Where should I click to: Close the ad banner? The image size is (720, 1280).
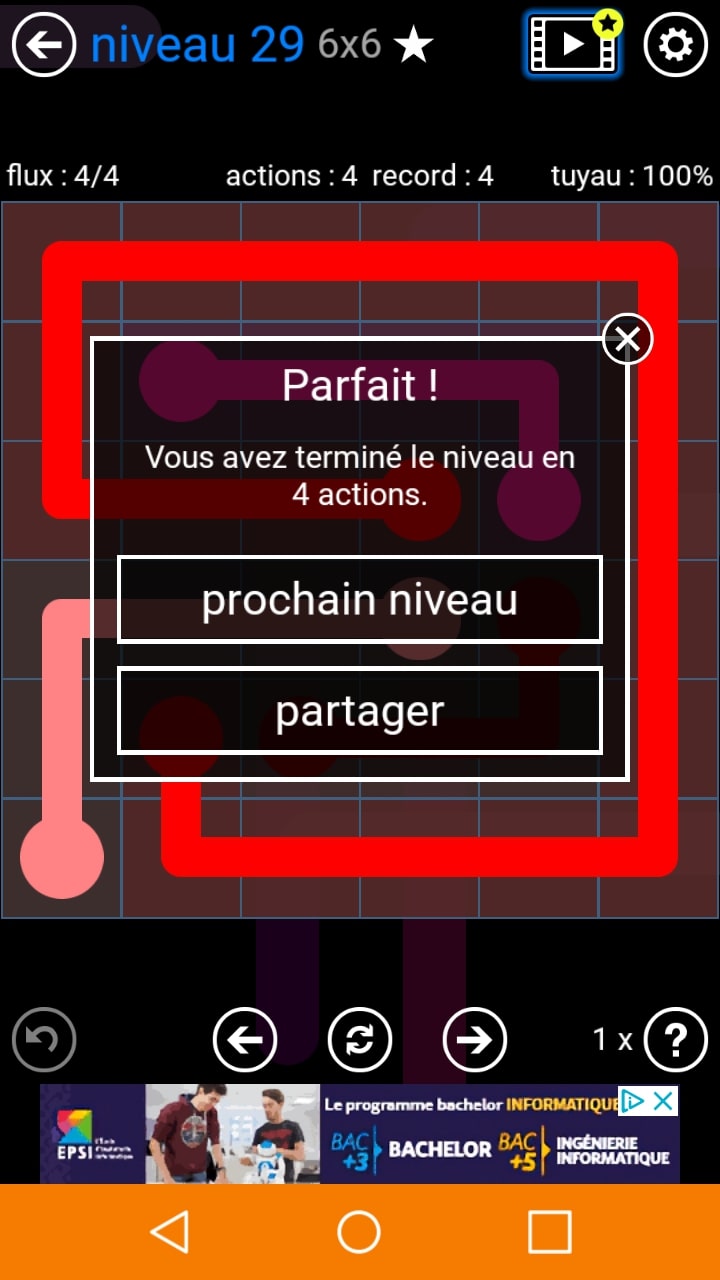pyautogui.click(x=663, y=1102)
